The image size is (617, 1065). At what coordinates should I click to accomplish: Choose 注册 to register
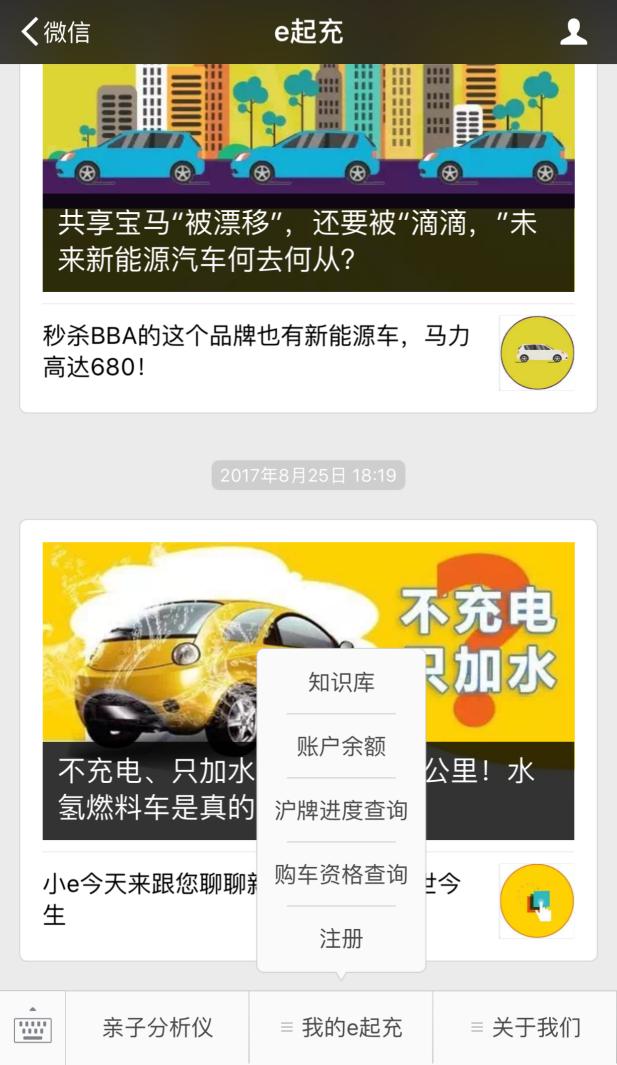pos(341,939)
